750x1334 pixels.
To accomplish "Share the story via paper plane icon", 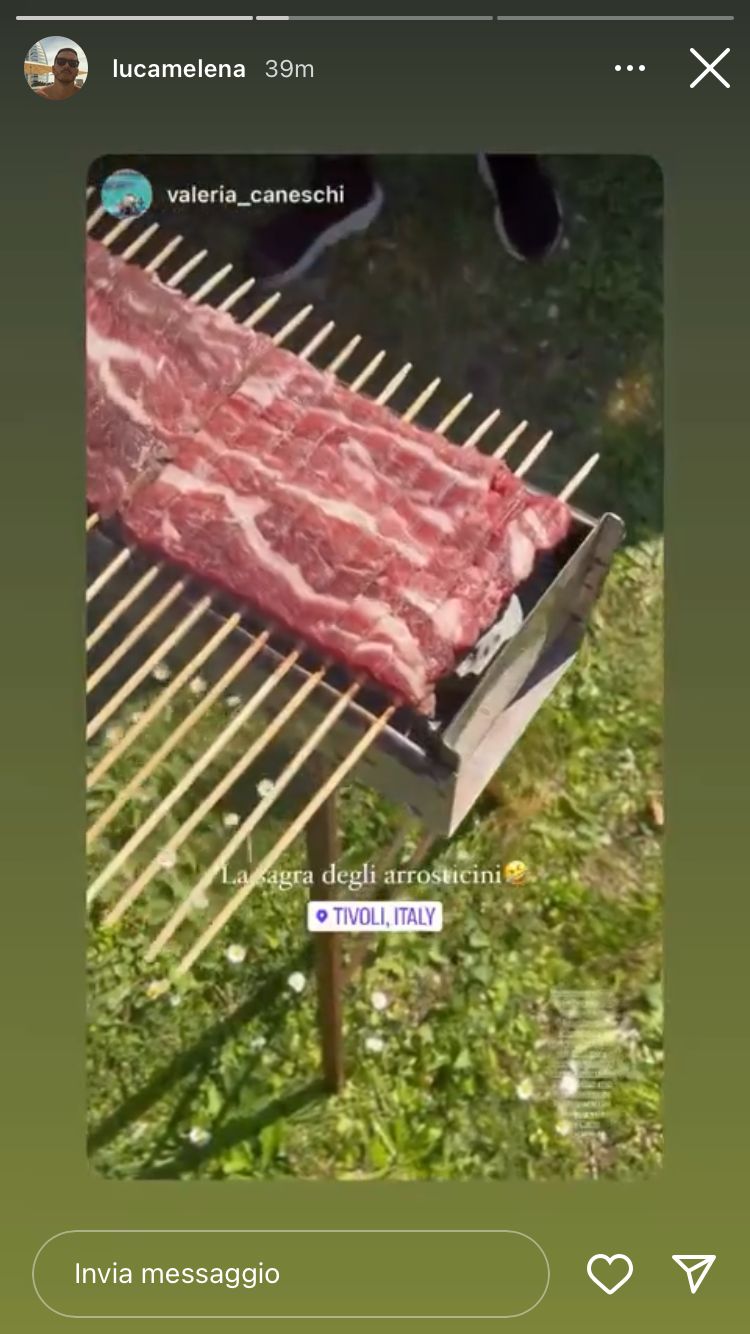I will point(694,1273).
